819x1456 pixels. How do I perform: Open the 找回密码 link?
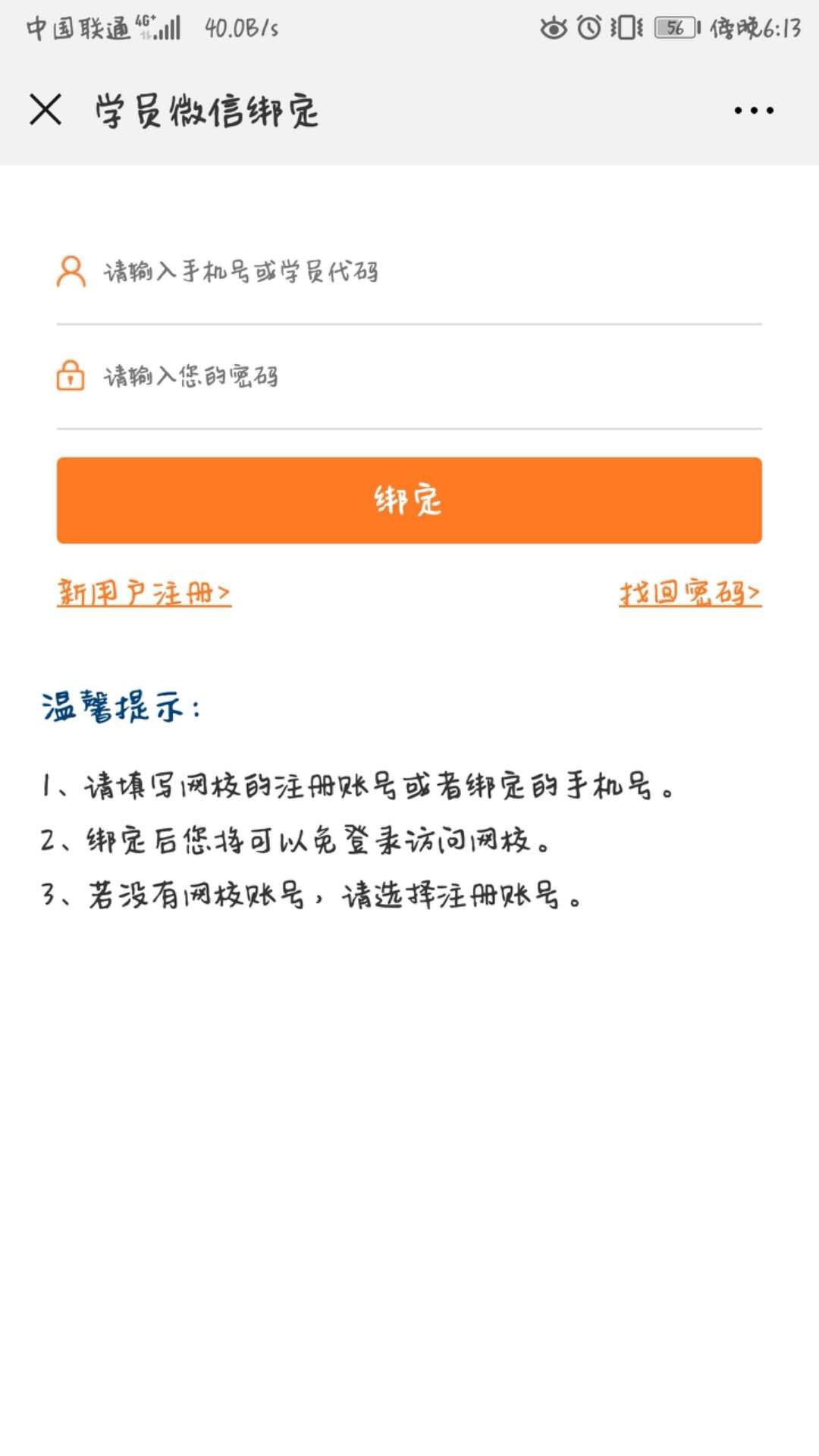tap(689, 592)
